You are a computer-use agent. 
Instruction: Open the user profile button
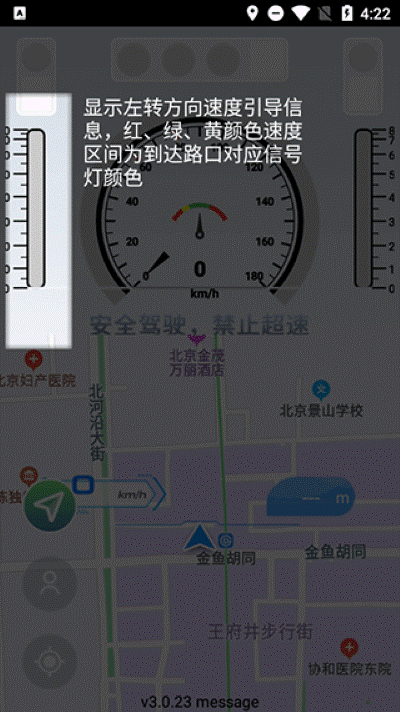(50, 583)
